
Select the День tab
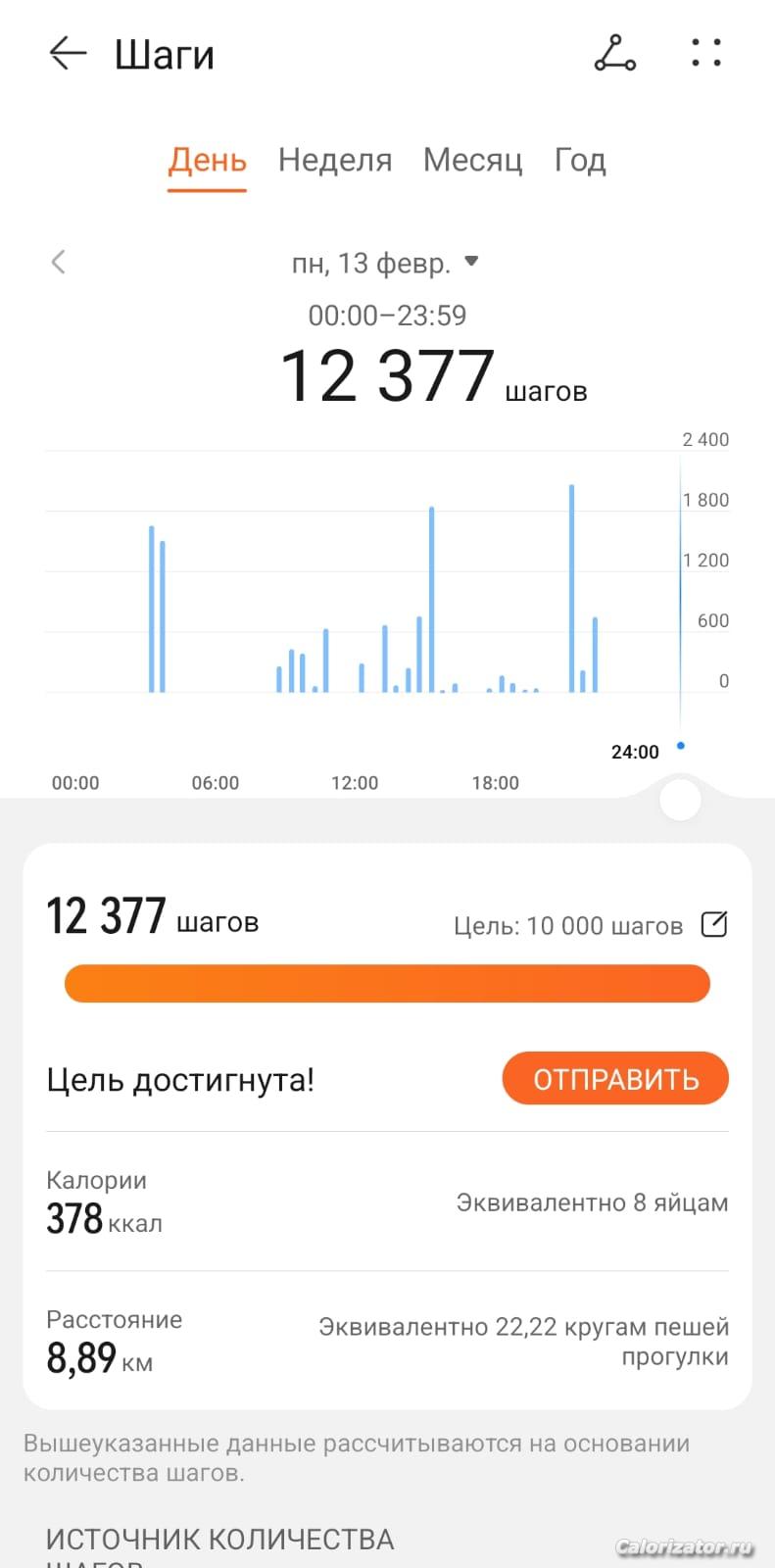(207, 160)
